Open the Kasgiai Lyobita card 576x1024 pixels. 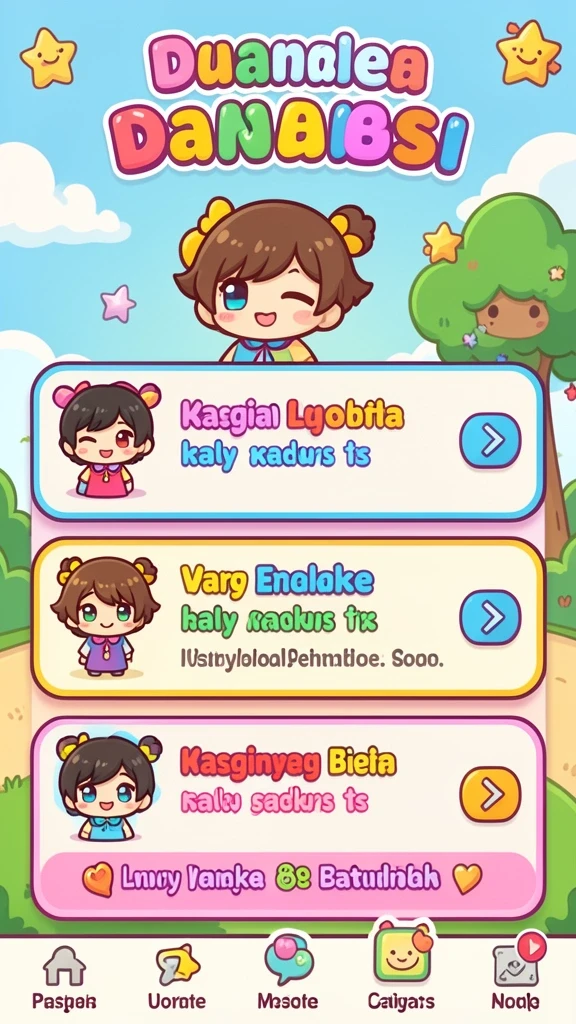point(288,442)
